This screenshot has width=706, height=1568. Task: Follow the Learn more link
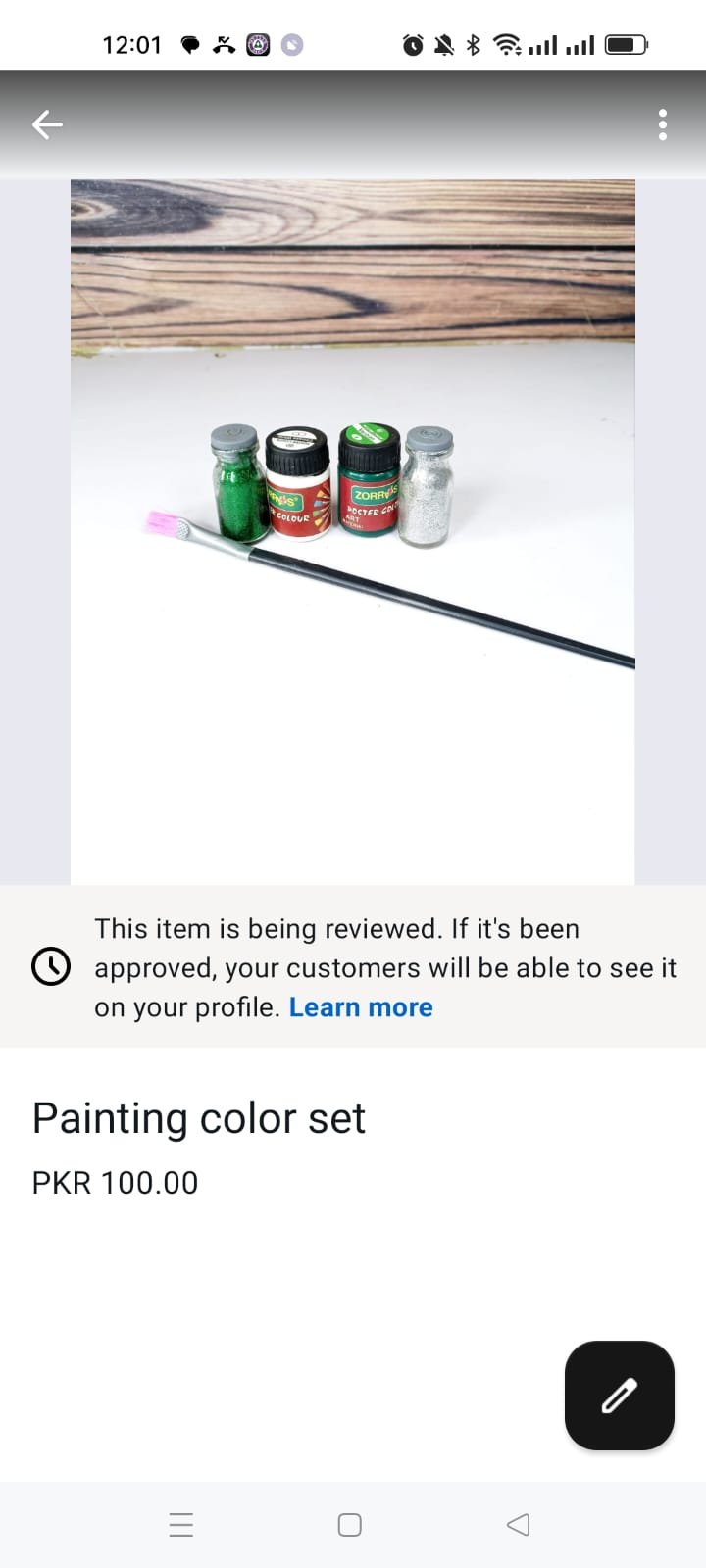[361, 1007]
